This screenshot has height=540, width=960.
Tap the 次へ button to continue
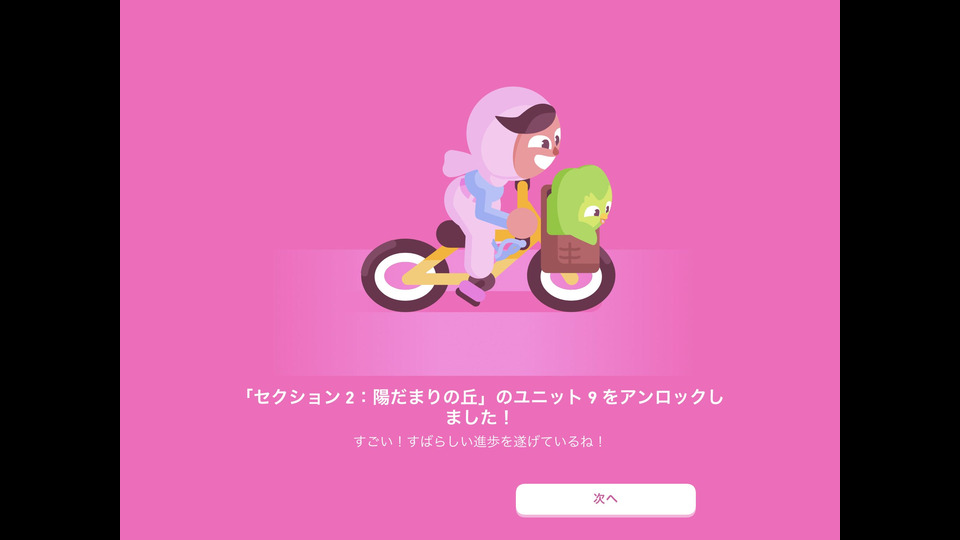click(605, 498)
